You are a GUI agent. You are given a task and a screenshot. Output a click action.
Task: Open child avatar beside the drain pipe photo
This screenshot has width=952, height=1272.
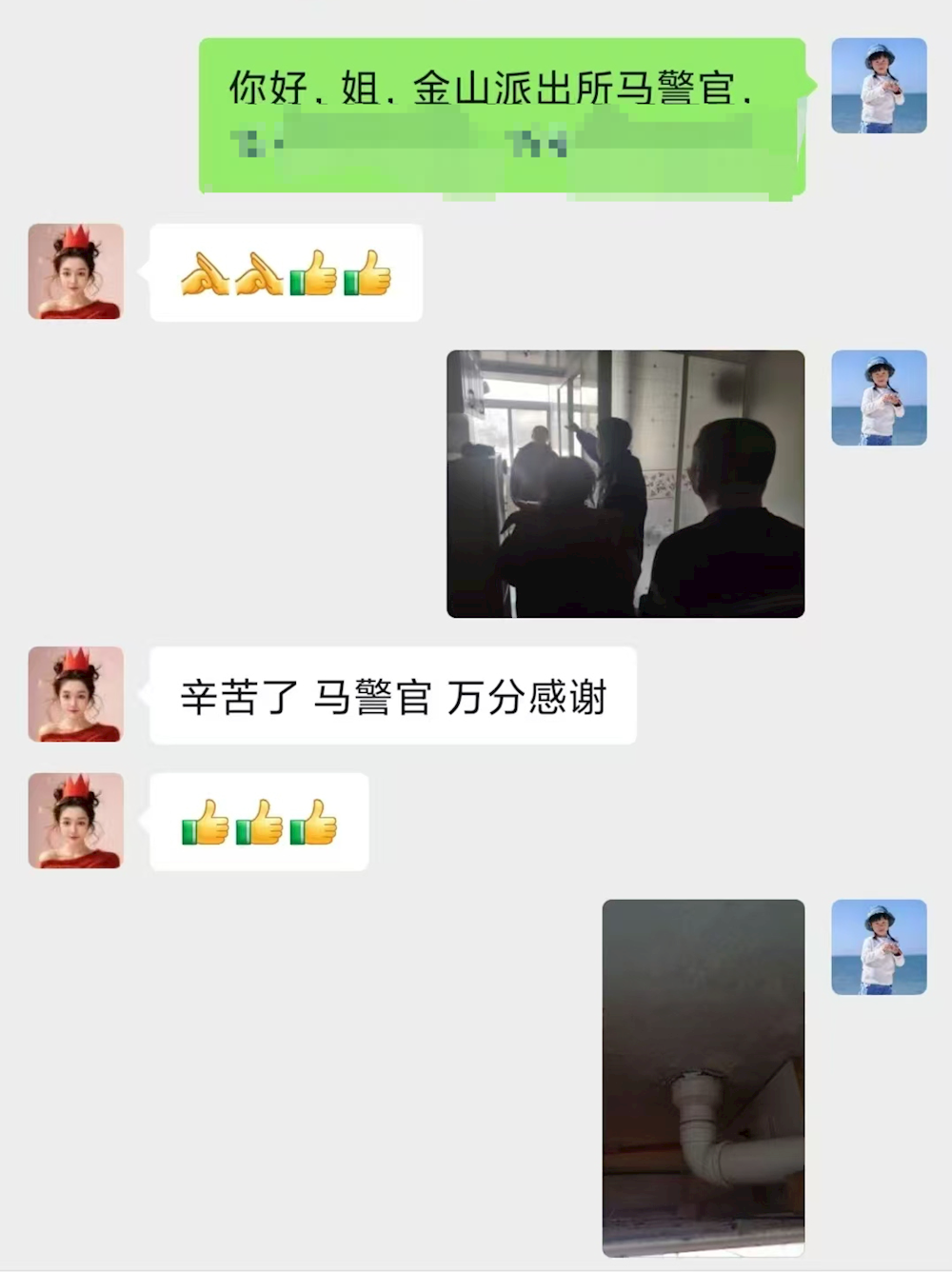pyautogui.click(x=879, y=947)
